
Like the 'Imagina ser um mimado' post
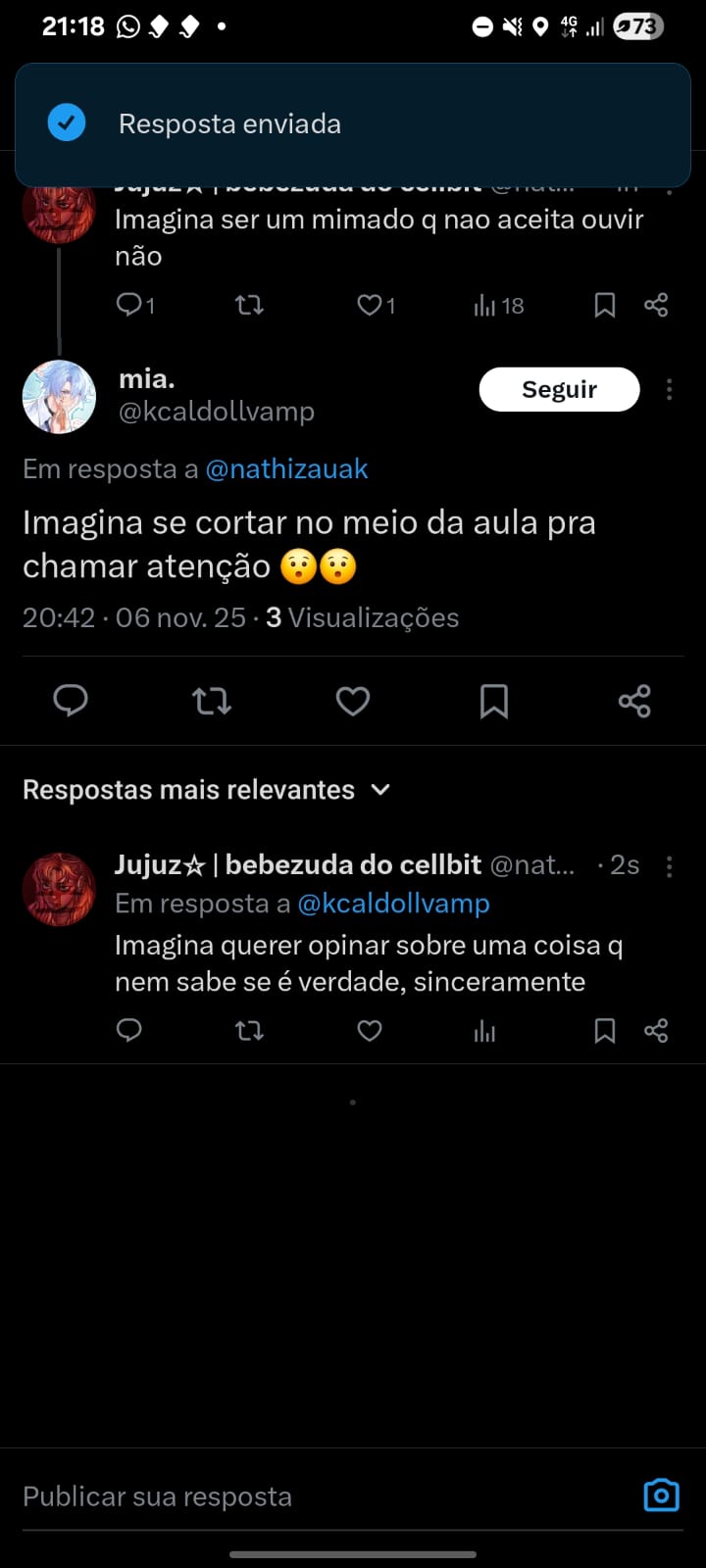point(370,306)
